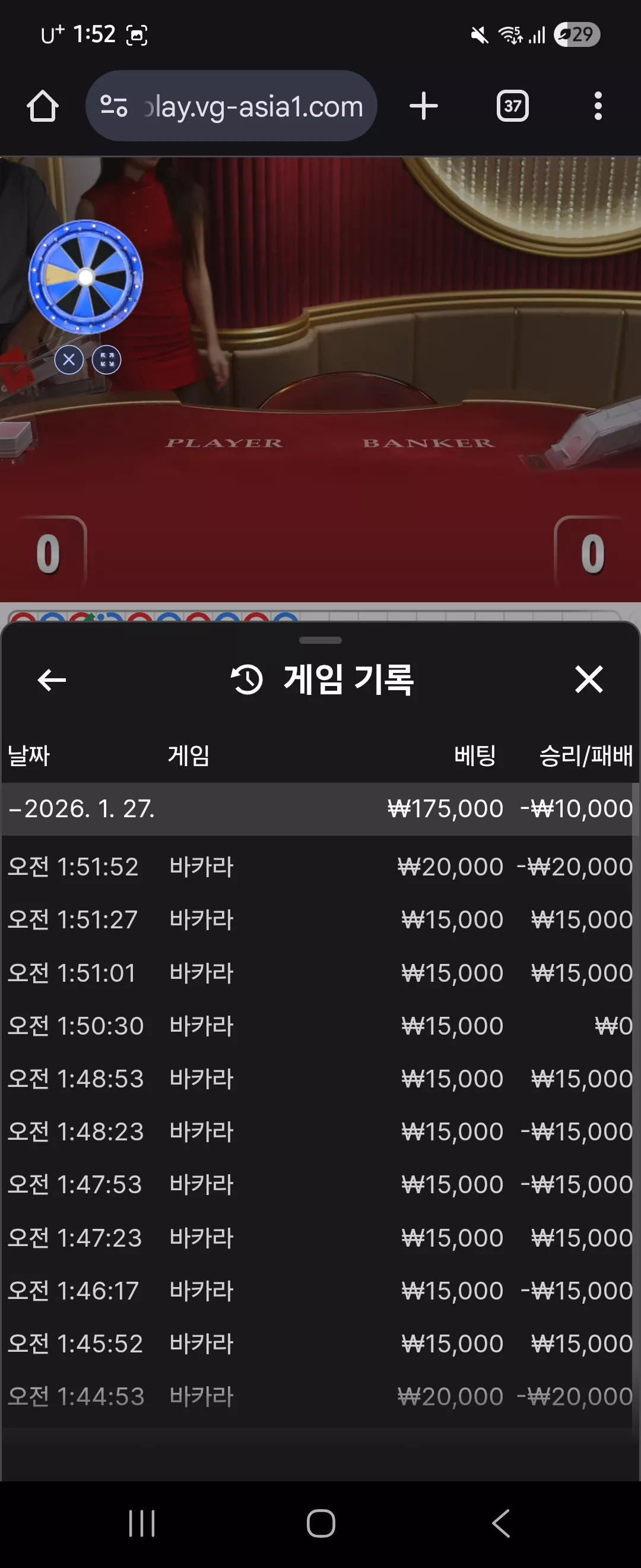Open the 오전 1:51:52 바카라 record
The height and width of the screenshot is (1568, 641).
point(320,867)
